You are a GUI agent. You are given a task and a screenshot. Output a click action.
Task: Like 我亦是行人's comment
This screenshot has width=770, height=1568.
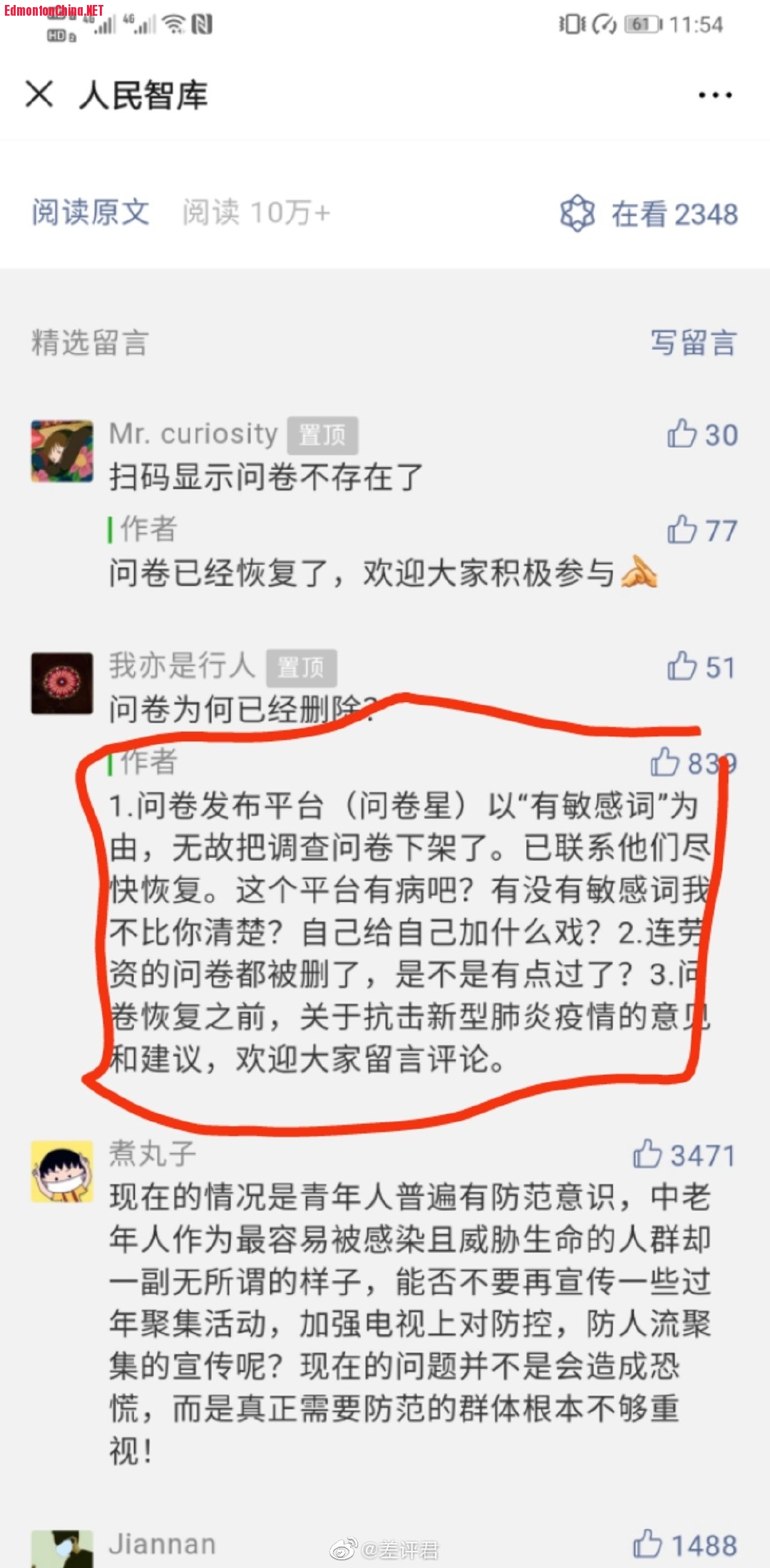click(683, 667)
